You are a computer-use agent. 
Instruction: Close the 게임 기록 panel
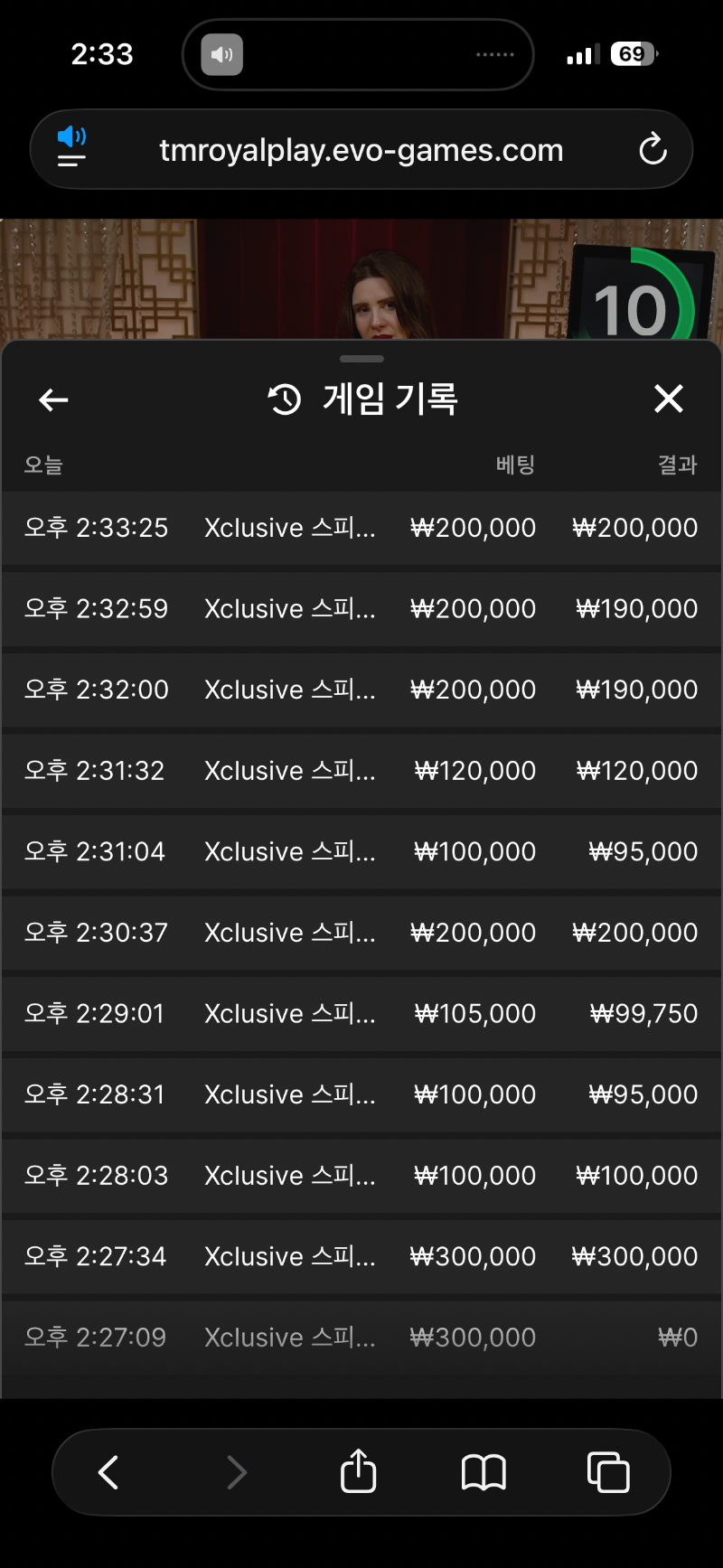pos(669,399)
